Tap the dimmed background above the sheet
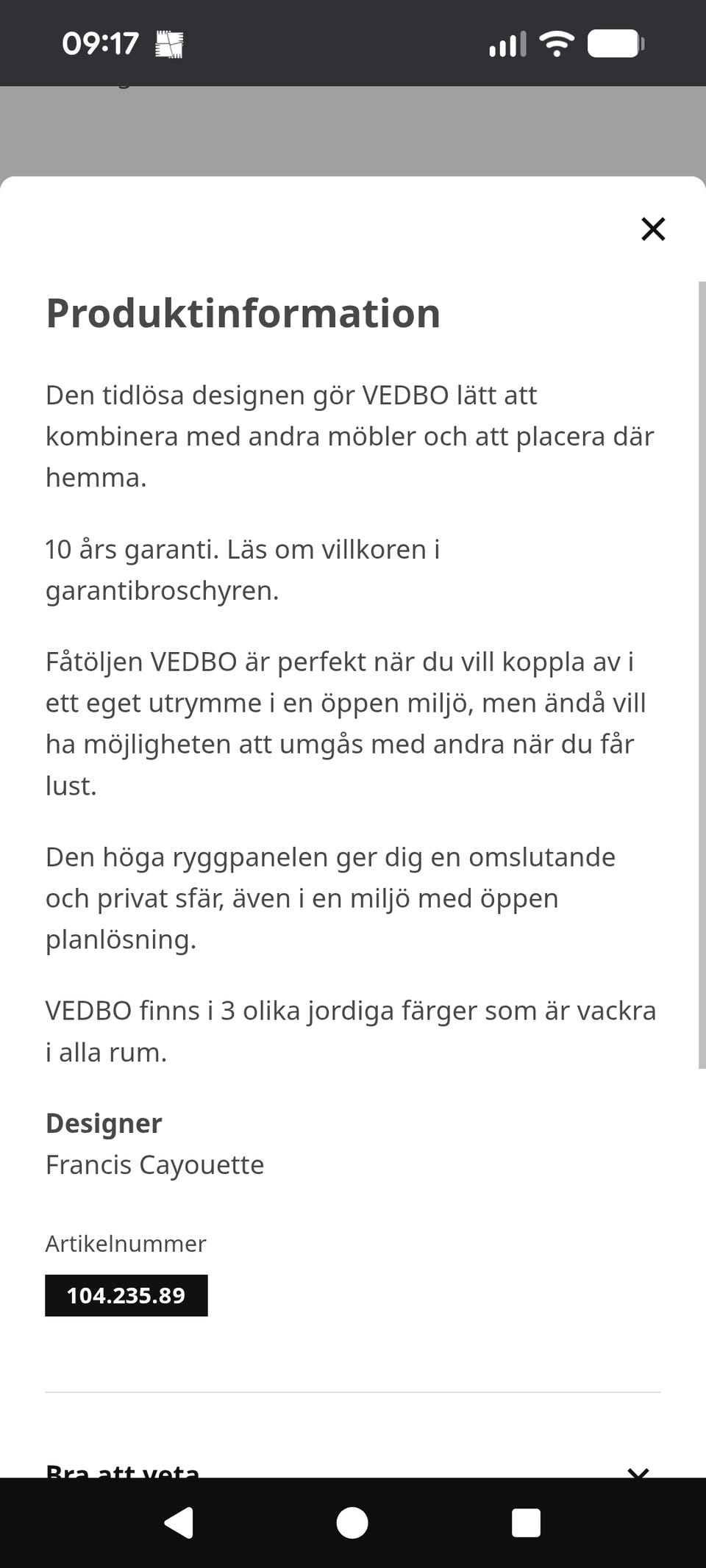 click(x=353, y=129)
